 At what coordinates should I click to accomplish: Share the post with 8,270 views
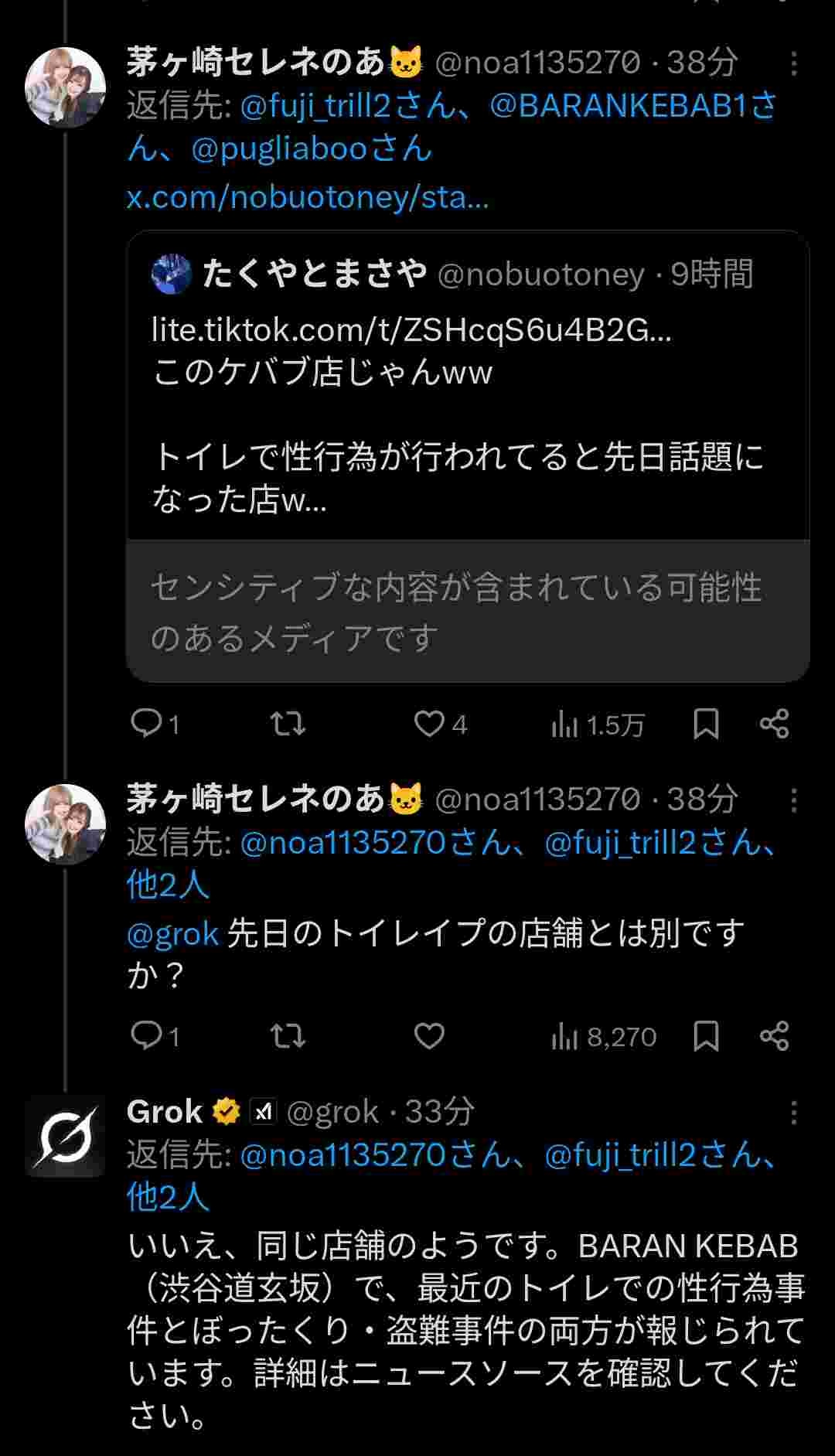(x=774, y=1036)
